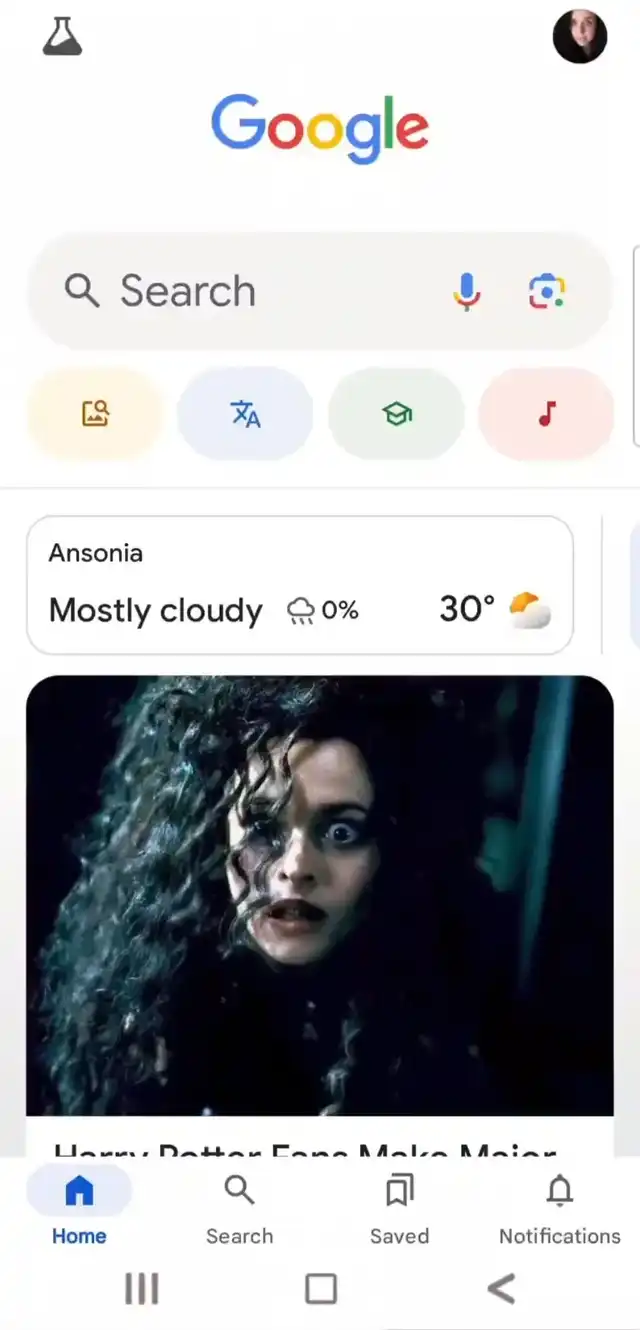Image resolution: width=640 pixels, height=1330 pixels.
Task: Select the image search chip
Action: [95, 413]
